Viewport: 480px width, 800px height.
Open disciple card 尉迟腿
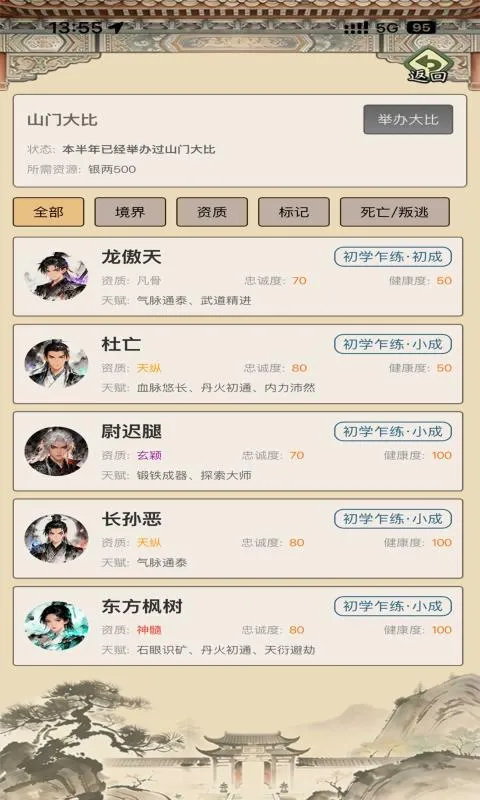[238, 451]
